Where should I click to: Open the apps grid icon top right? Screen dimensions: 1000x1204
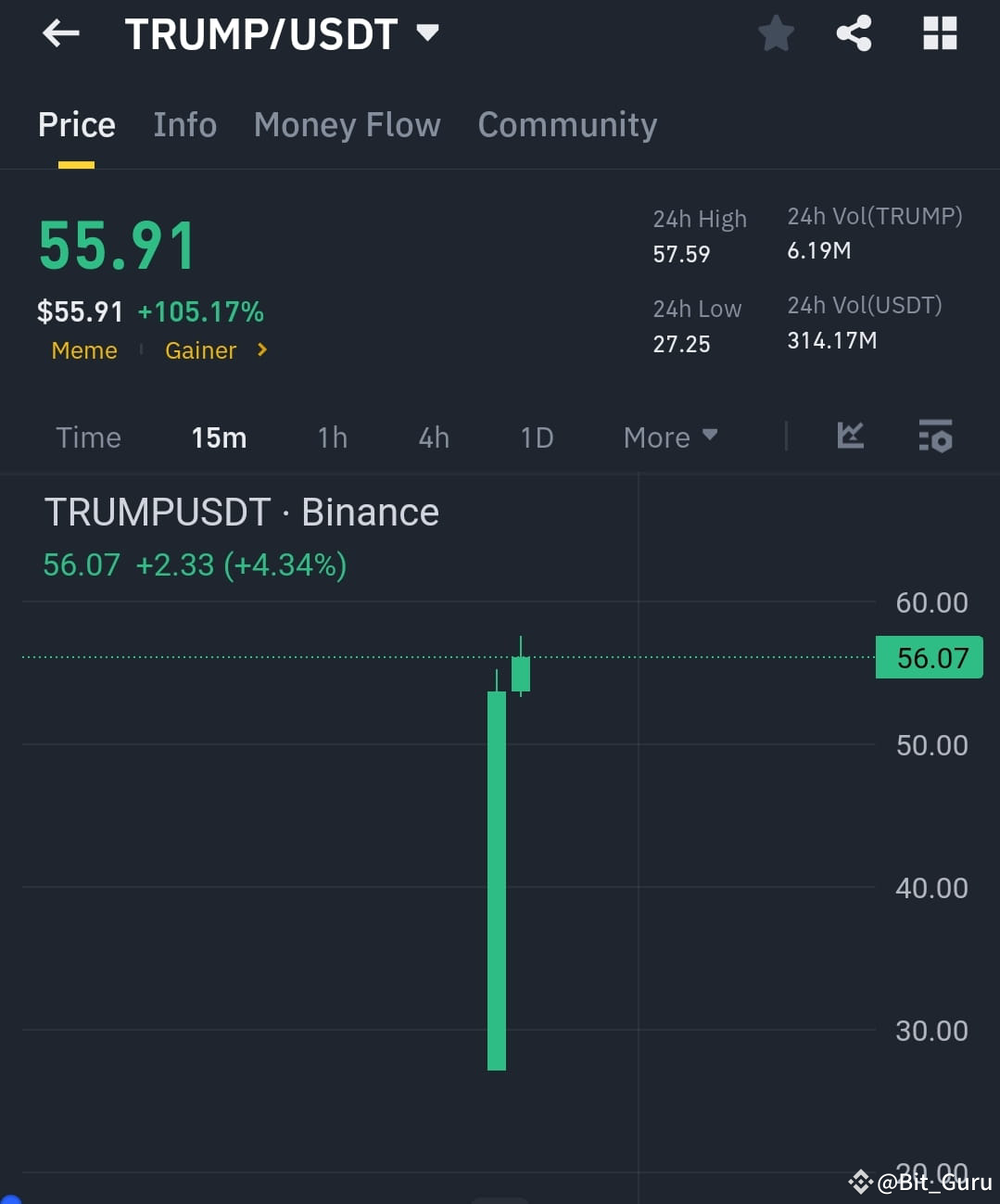tap(940, 33)
